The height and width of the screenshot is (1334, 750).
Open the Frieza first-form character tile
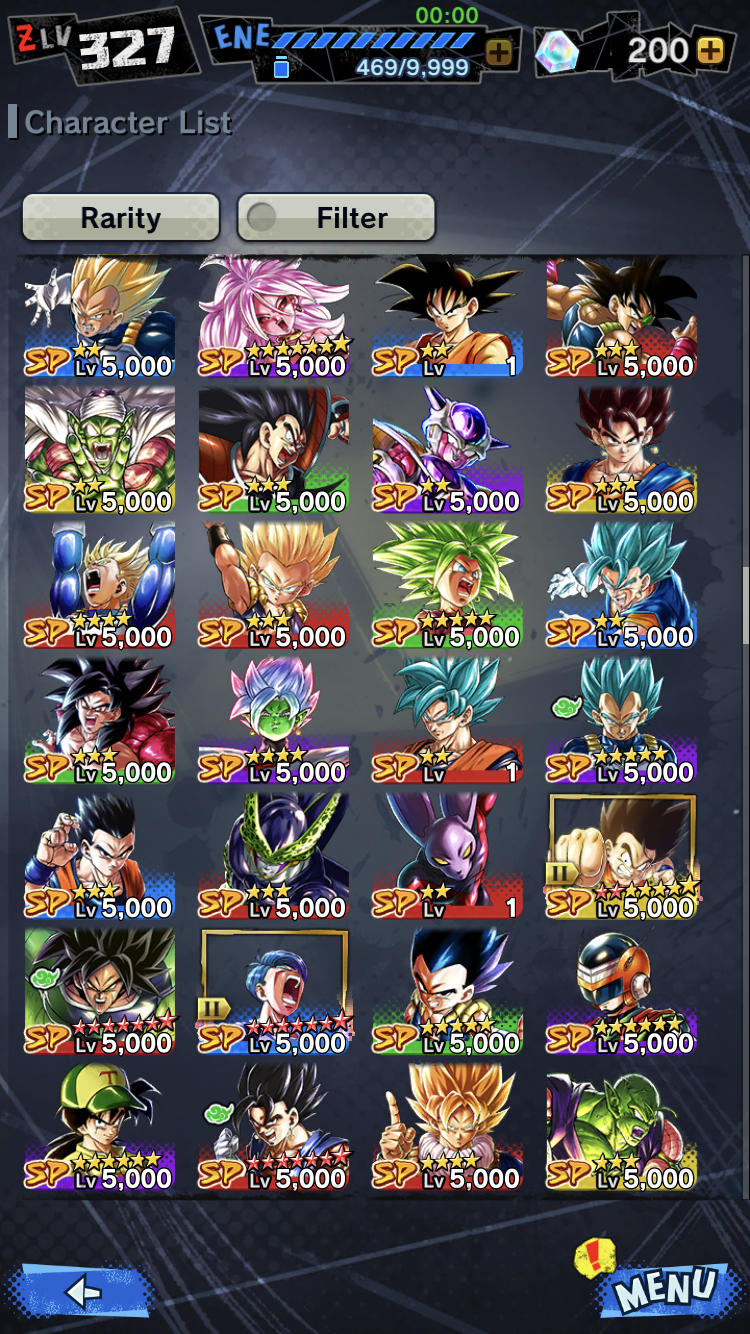click(x=448, y=452)
